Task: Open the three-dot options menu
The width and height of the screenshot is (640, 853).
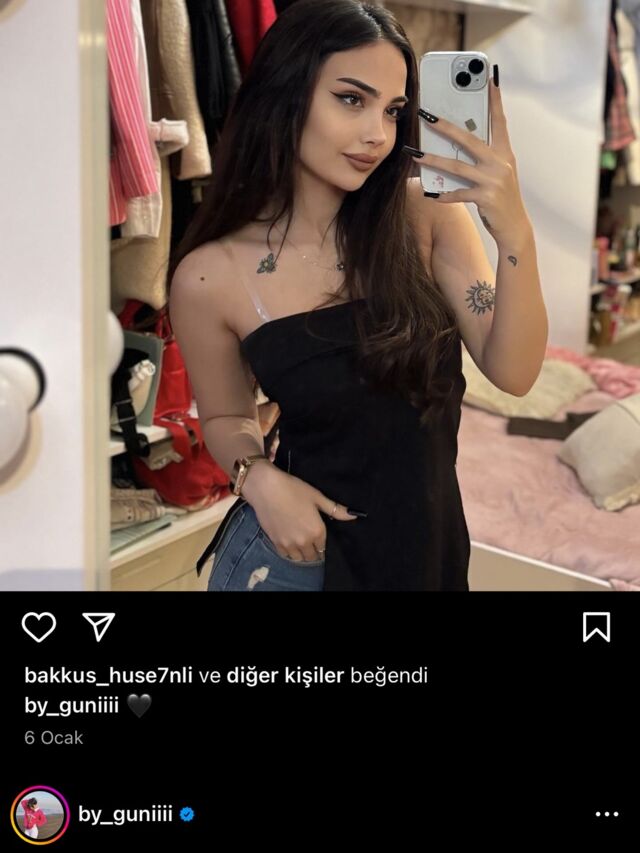Action: (607, 814)
